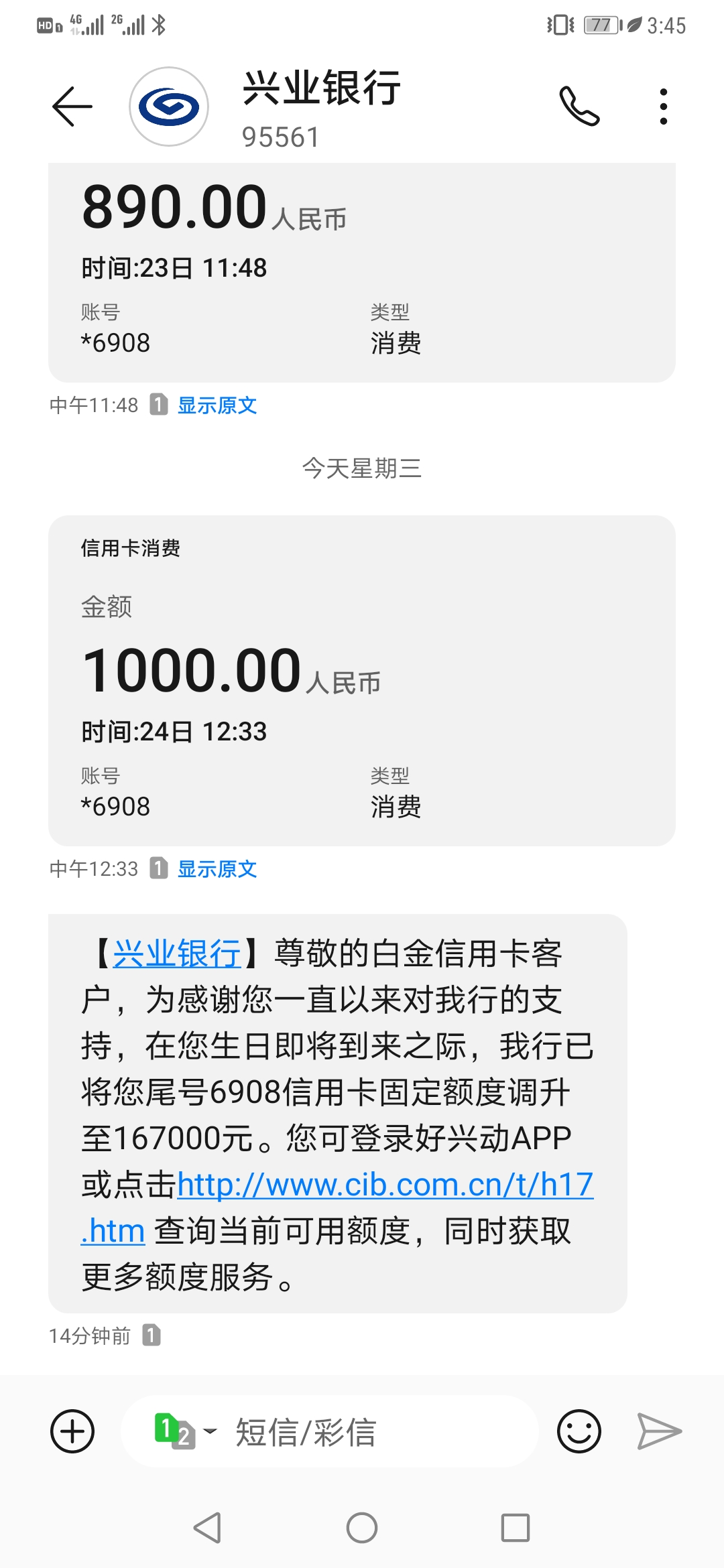Screen dimensions: 724x1568
Task: Open the system recent apps button
Action: 516,1528
